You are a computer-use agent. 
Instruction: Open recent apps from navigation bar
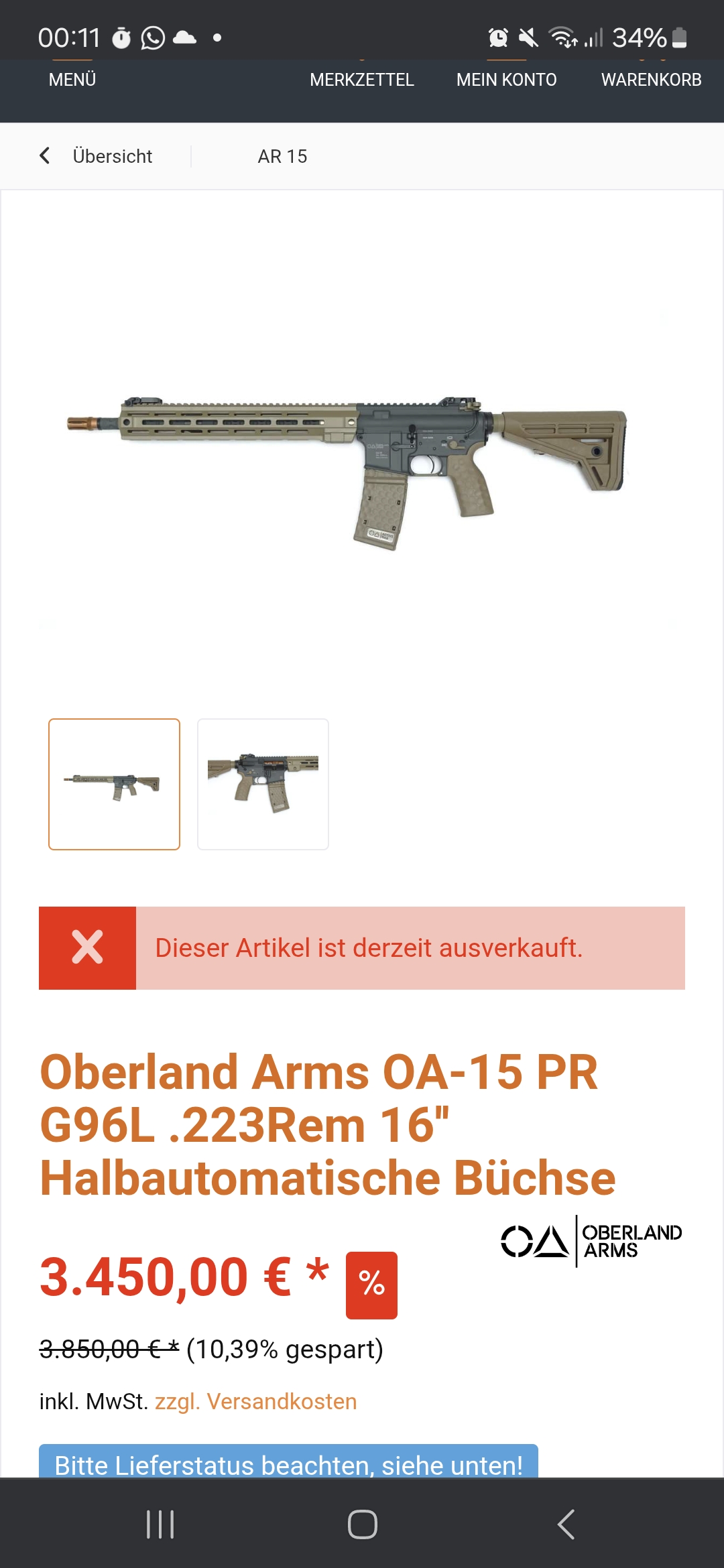160,1524
